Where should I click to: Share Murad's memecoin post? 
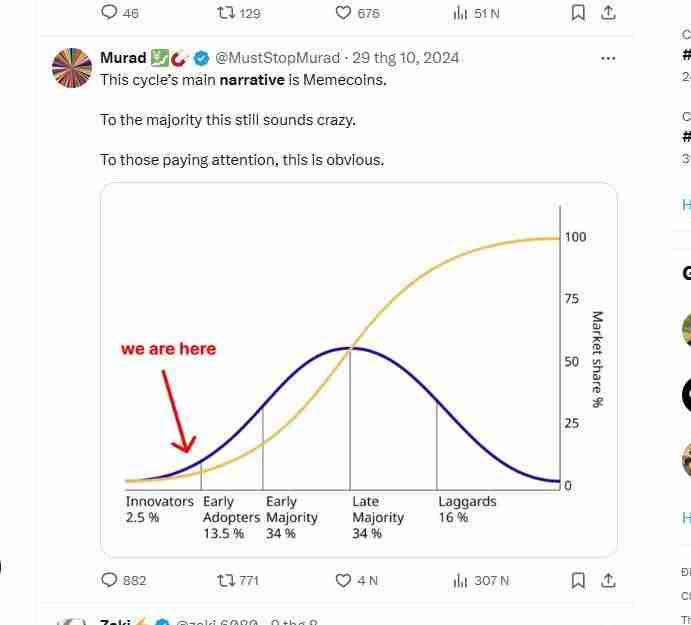[607, 580]
